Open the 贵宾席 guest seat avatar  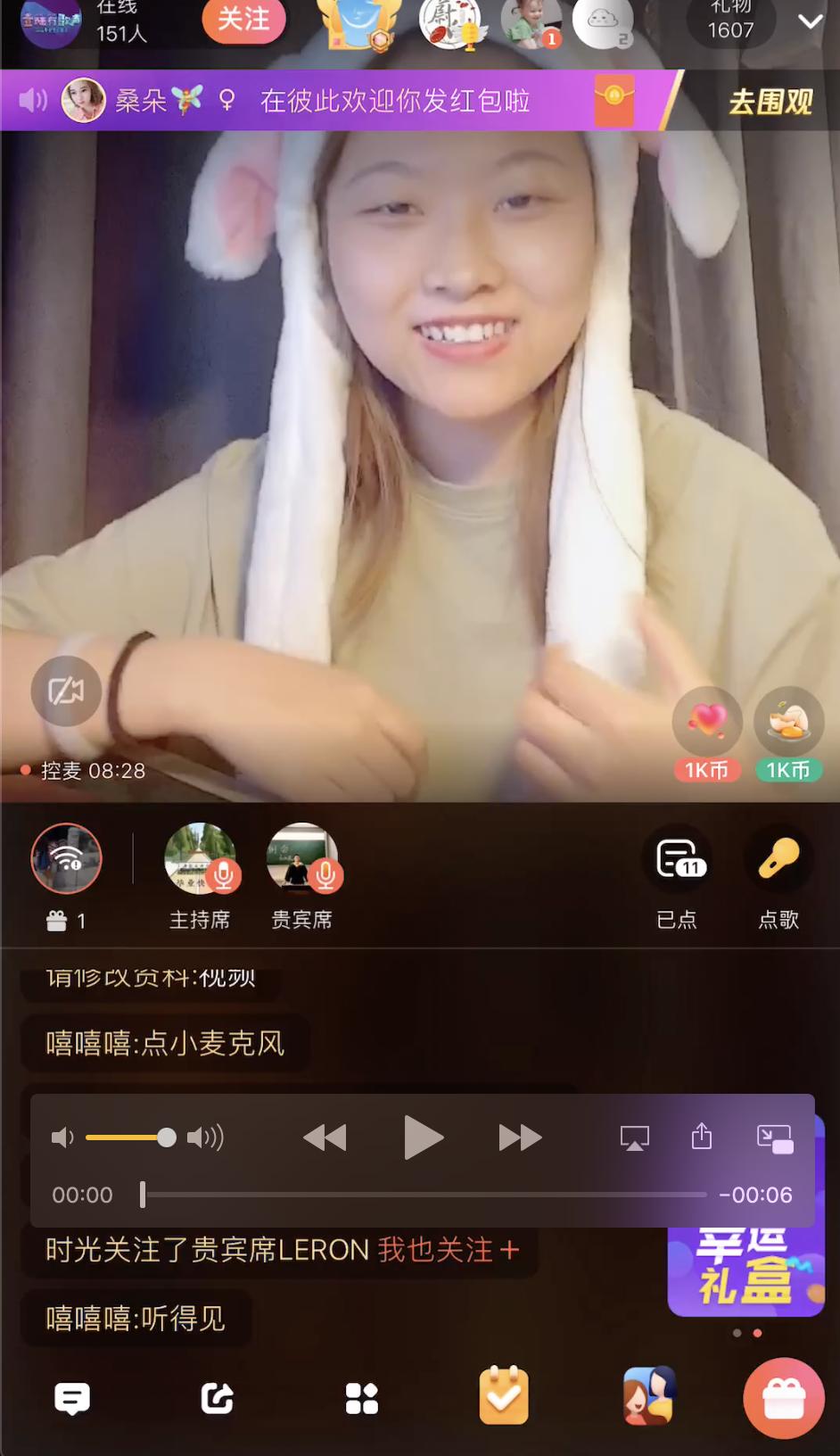[302, 858]
